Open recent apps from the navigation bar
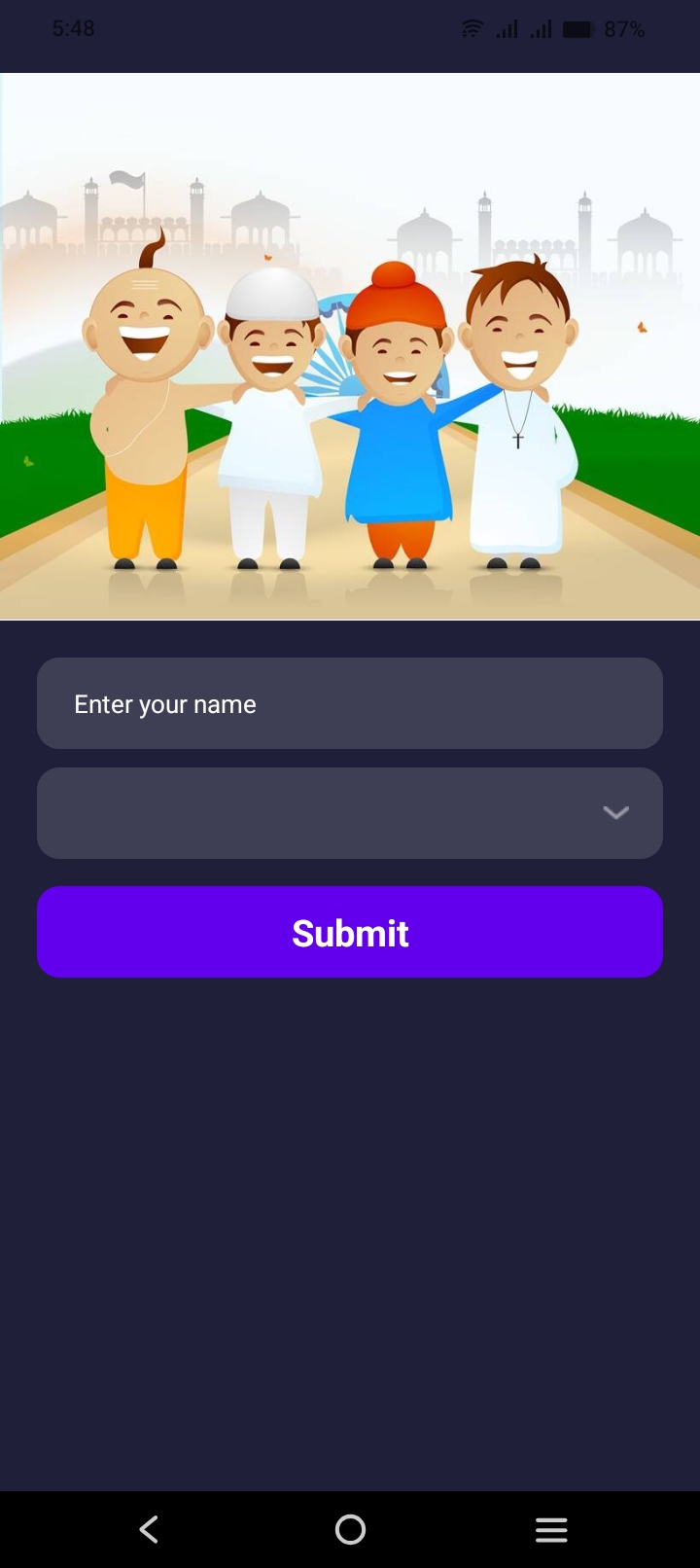 tap(551, 1530)
